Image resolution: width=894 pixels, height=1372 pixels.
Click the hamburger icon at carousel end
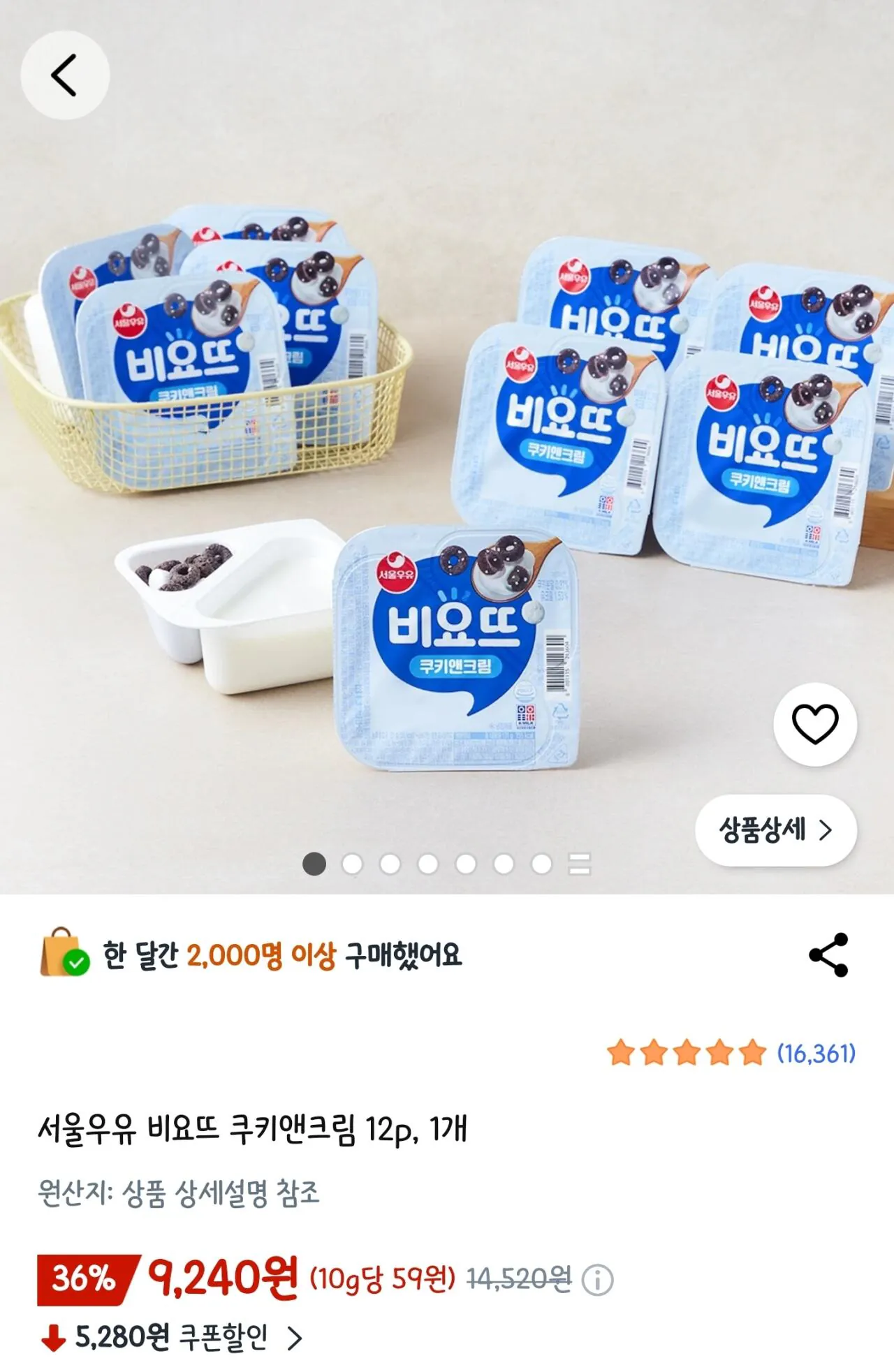578,864
